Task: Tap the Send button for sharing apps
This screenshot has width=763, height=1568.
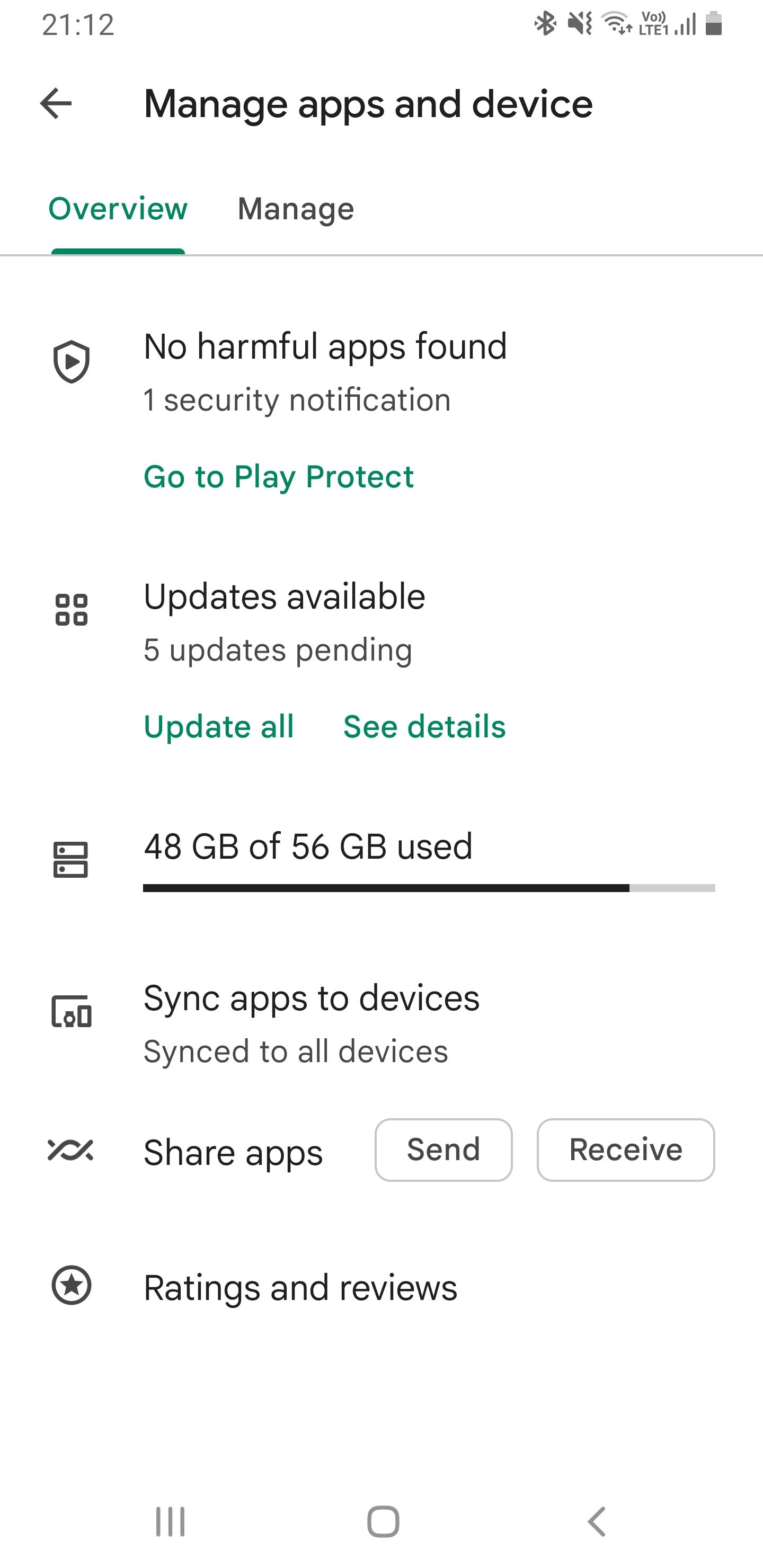Action: [442, 1149]
